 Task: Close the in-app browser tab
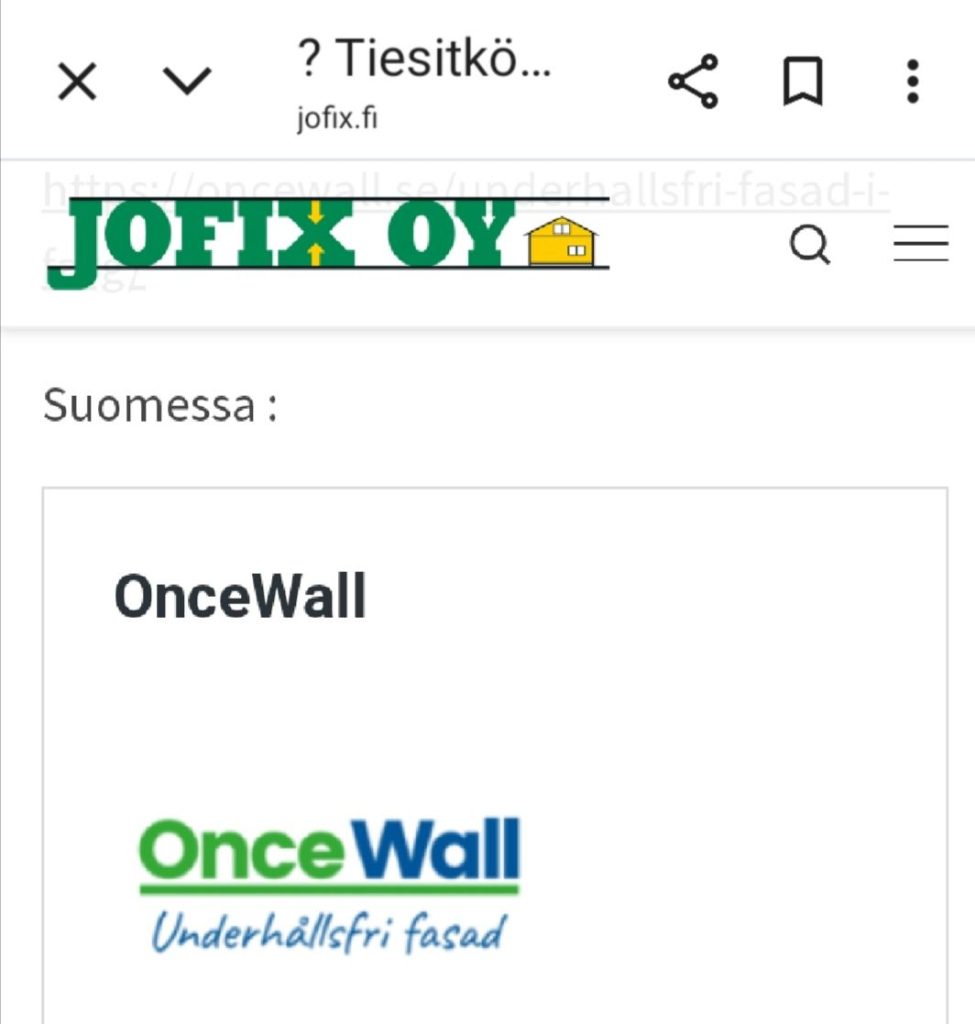[78, 82]
